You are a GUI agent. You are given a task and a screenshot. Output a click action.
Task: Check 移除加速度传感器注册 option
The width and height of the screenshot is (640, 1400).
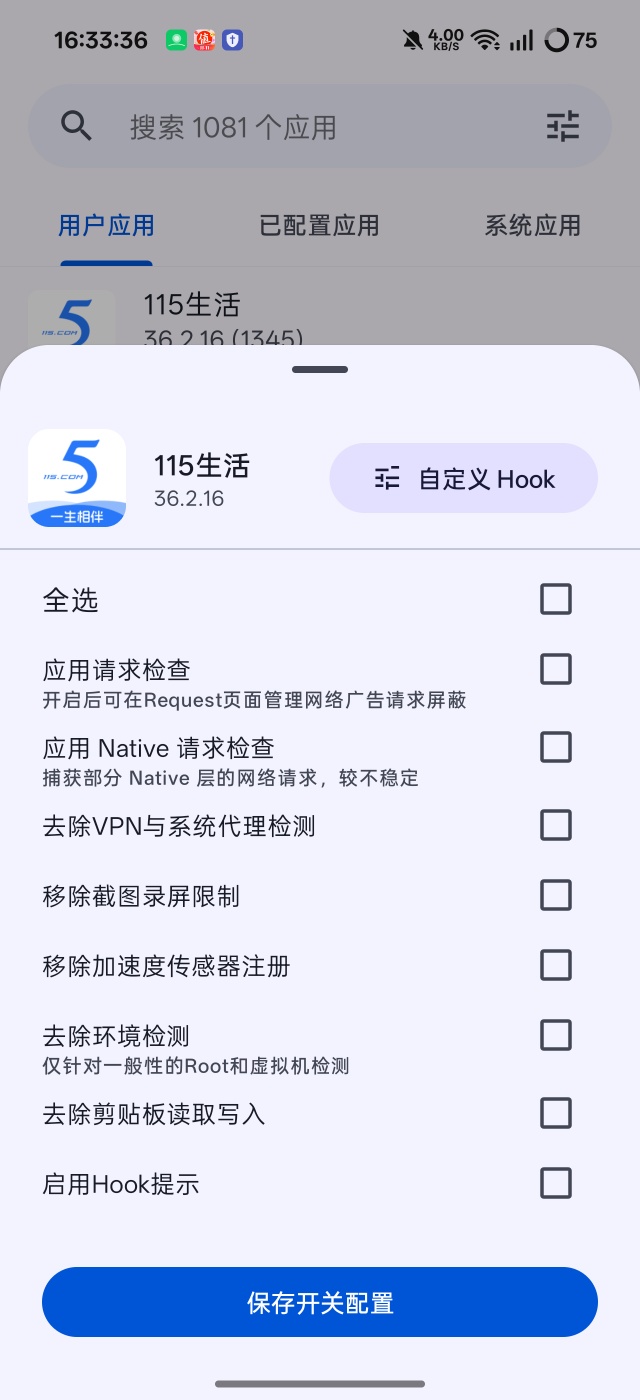pos(555,965)
